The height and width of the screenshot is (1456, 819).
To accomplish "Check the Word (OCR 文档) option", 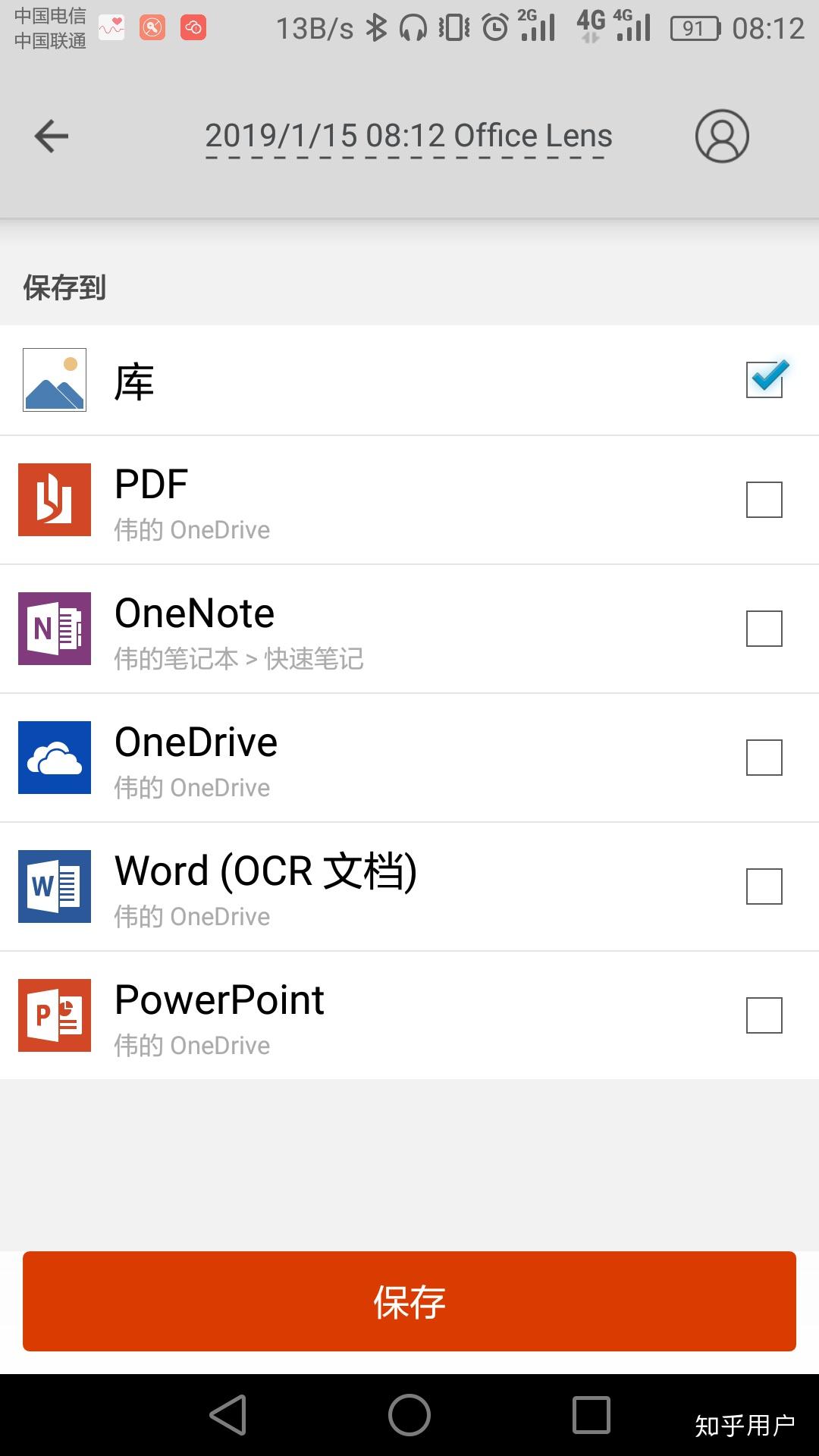I will pos(764,886).
